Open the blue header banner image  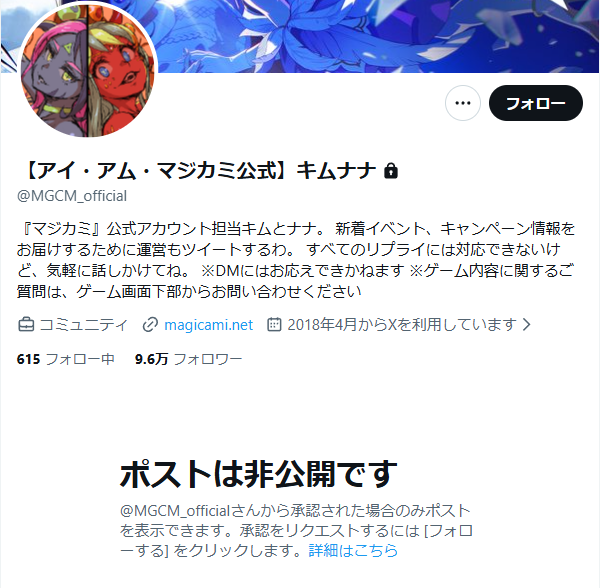[378, 36]
